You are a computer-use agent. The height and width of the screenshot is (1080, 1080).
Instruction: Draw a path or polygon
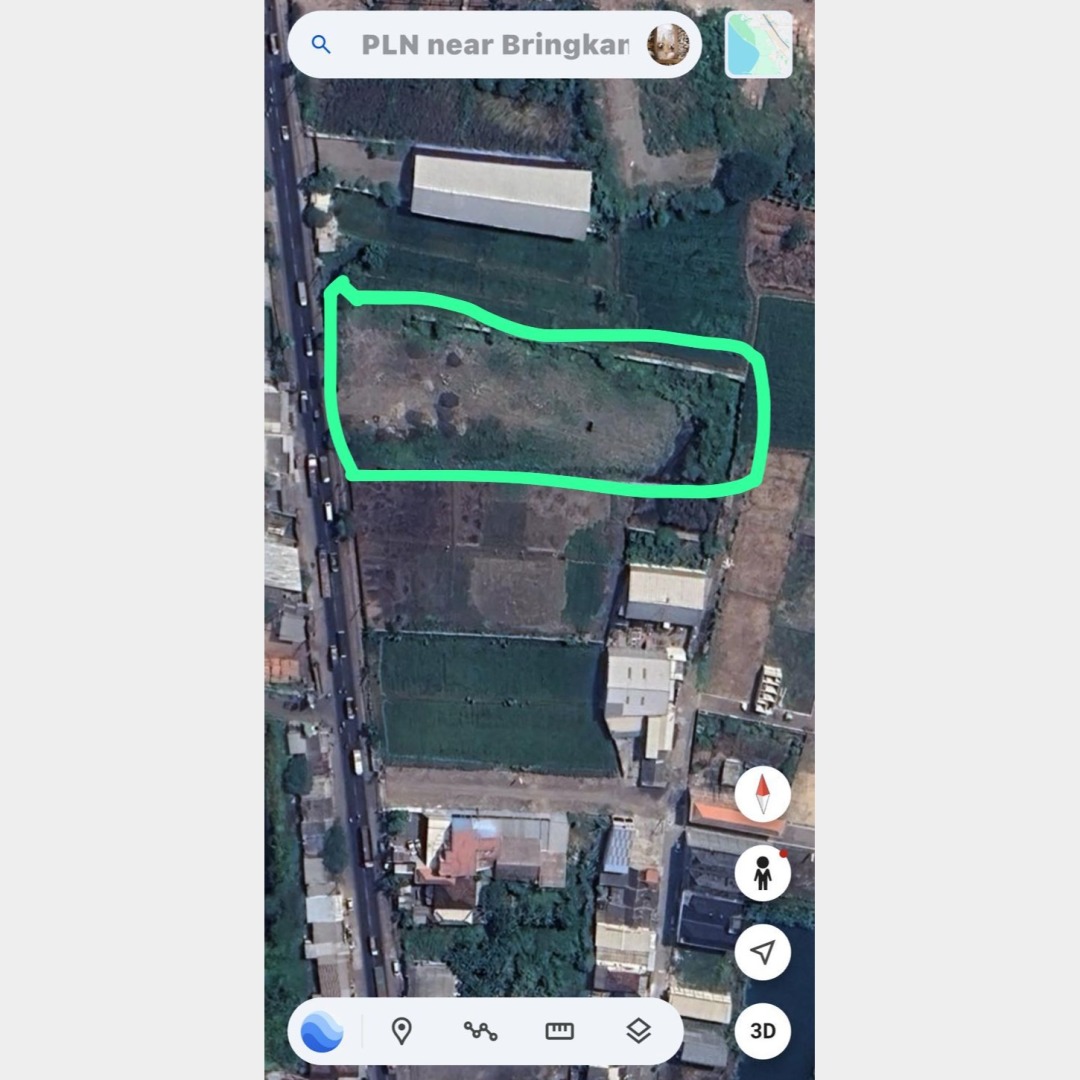(x=480, y=1031)
